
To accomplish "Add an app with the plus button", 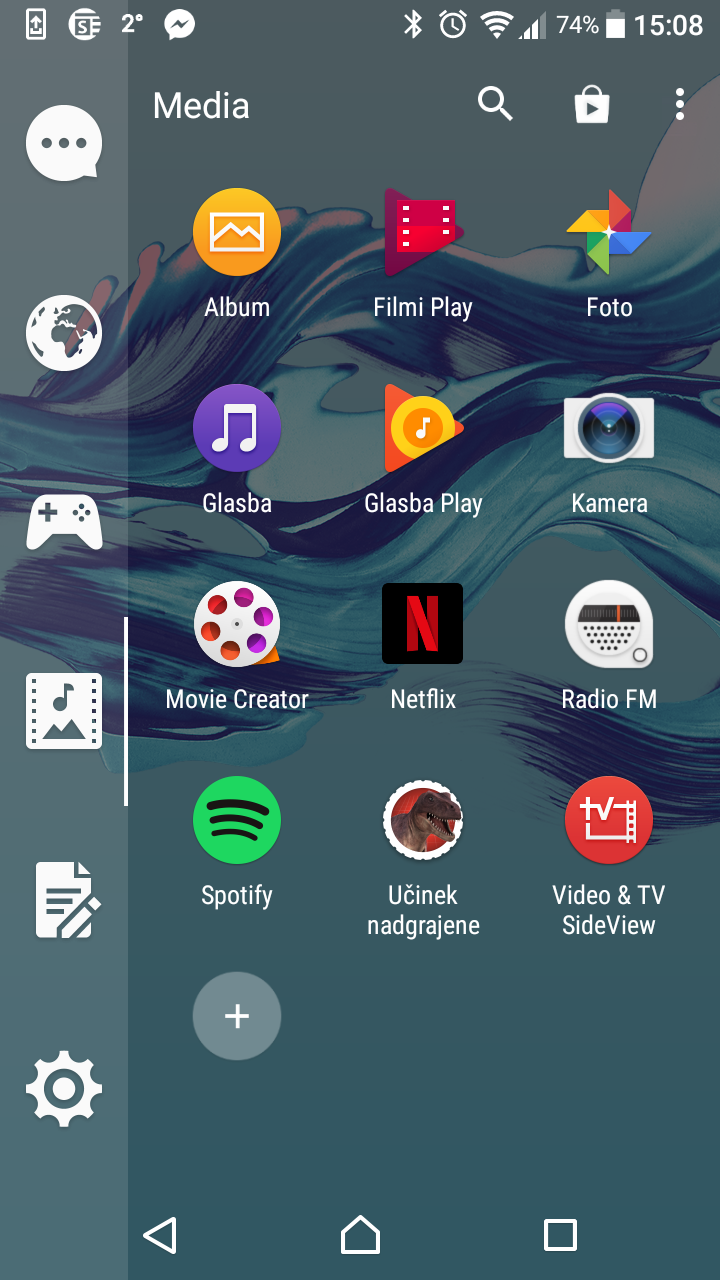I will [x=237, y=1016].
